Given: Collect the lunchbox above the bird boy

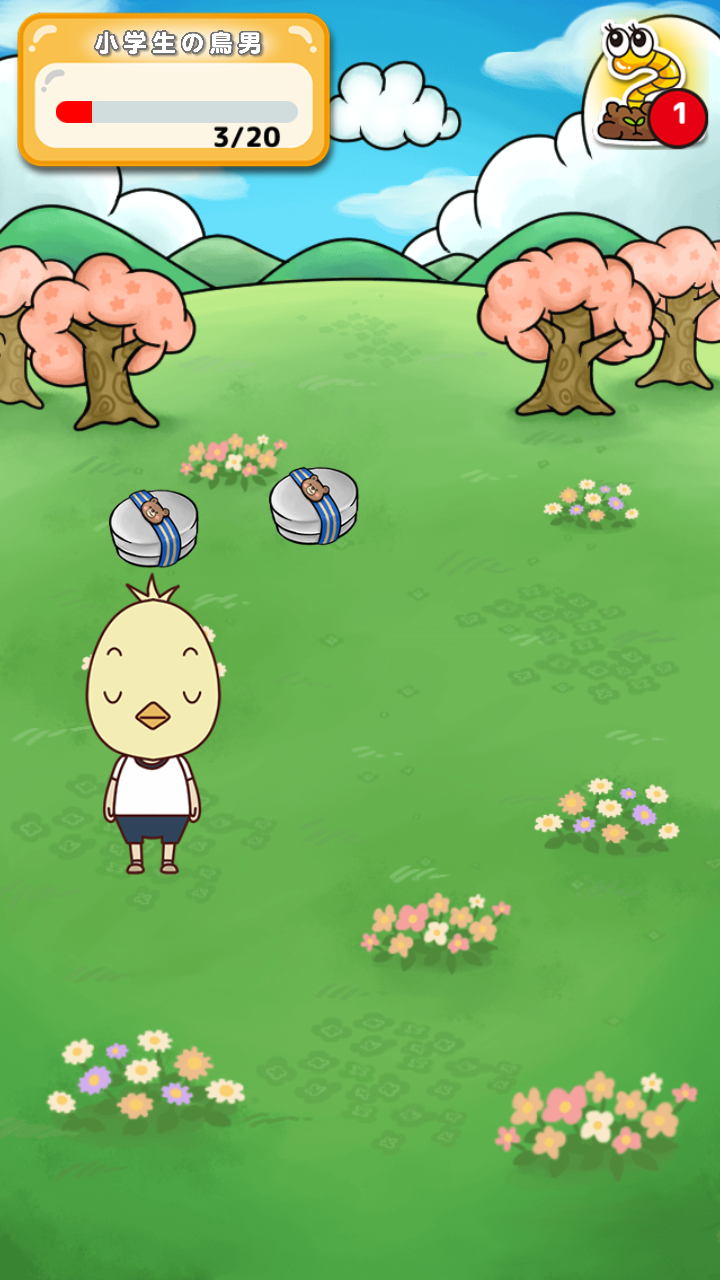Looking at the screenshot, I should click(x=153, y=528).
